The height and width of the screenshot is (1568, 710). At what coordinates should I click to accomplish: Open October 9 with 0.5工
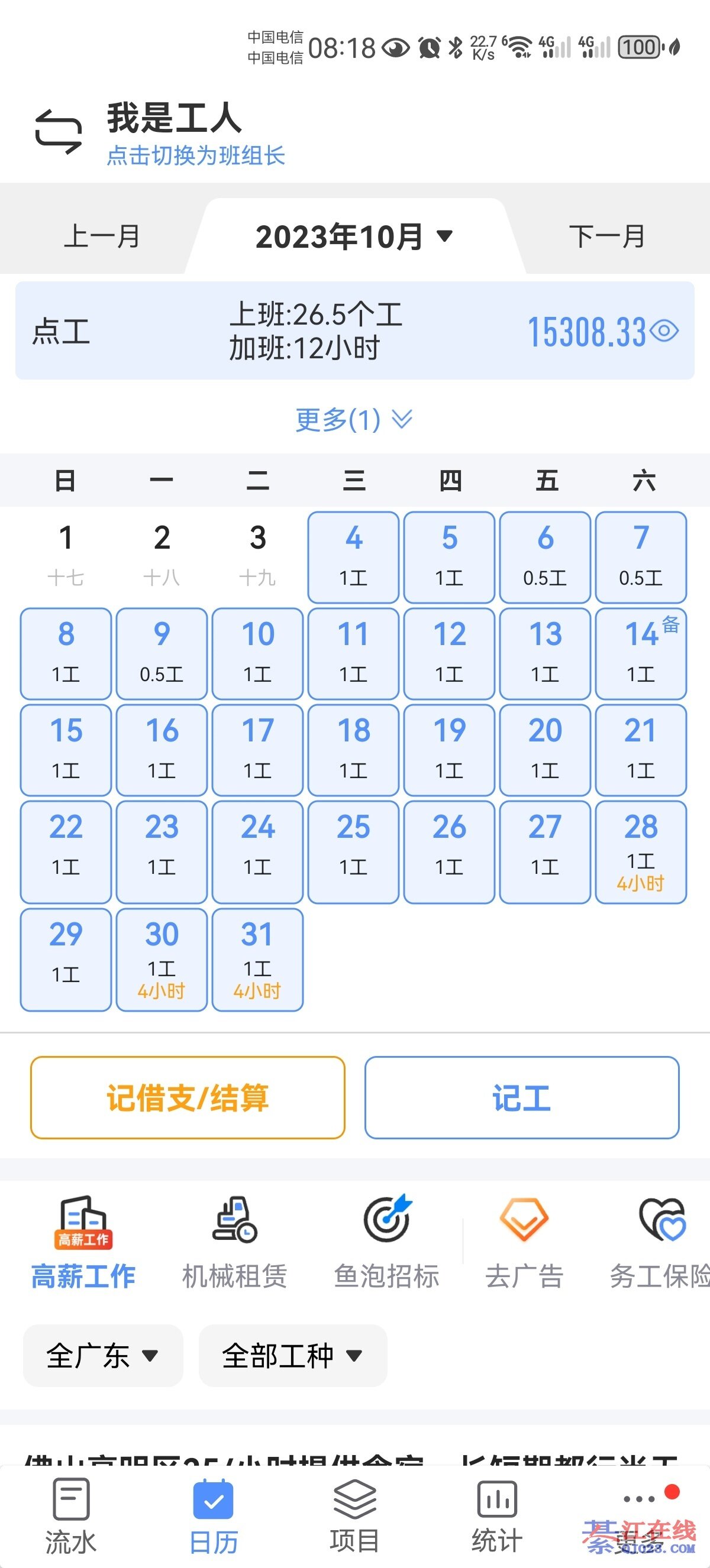coord(162,654)
